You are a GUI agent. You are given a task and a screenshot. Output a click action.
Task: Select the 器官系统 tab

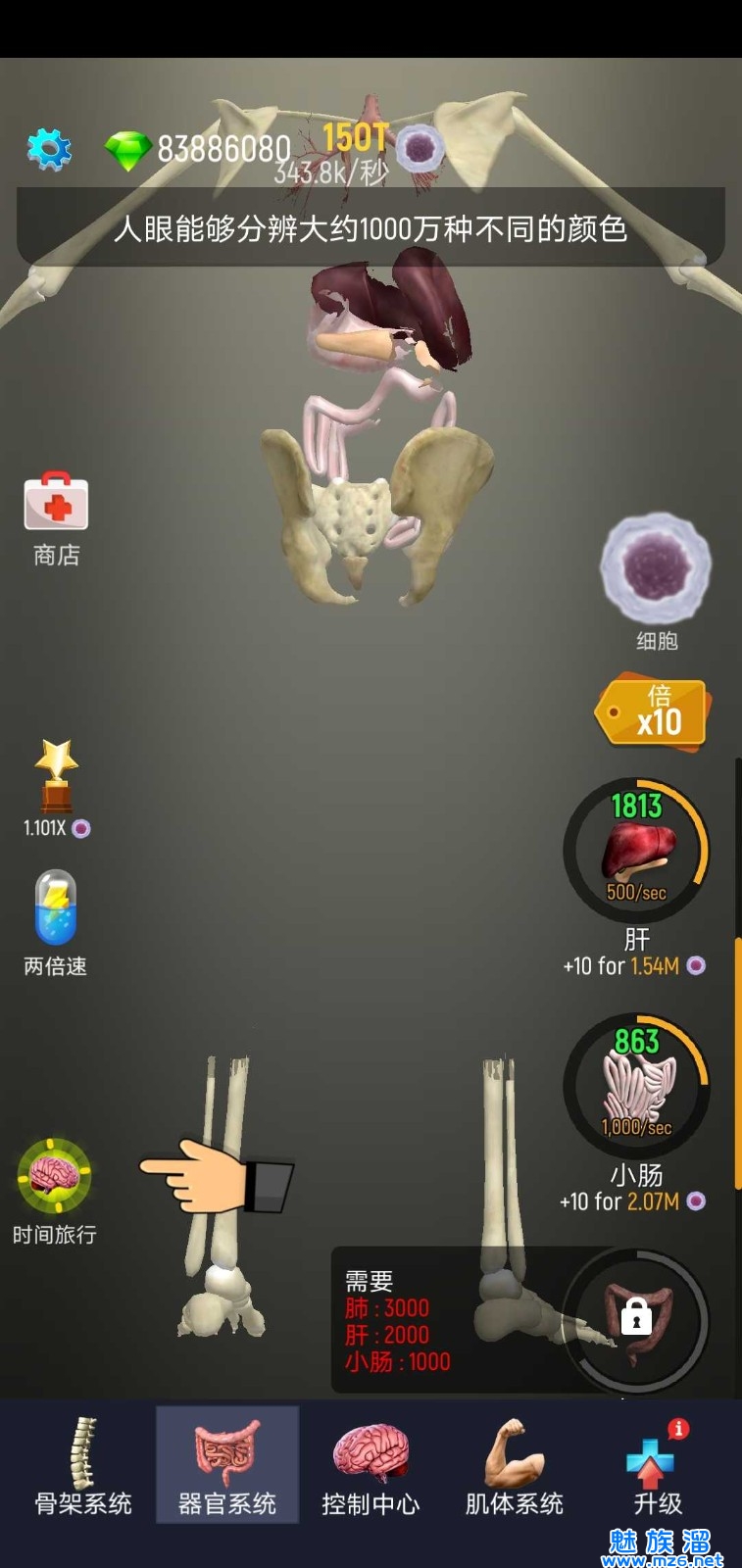point(227,1464)
